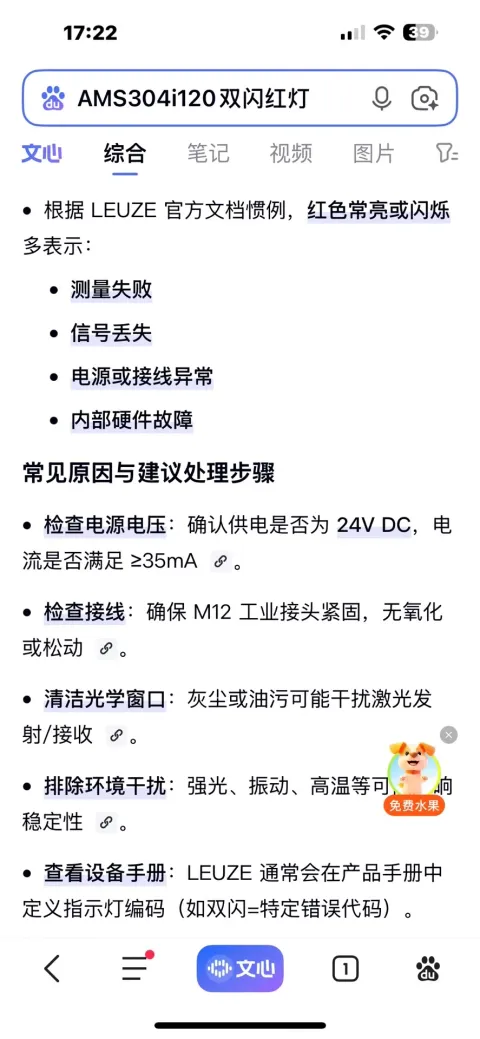Open the source link after 或松动
This screenshot has height=1039, width=480.
(x=105, y=648)
